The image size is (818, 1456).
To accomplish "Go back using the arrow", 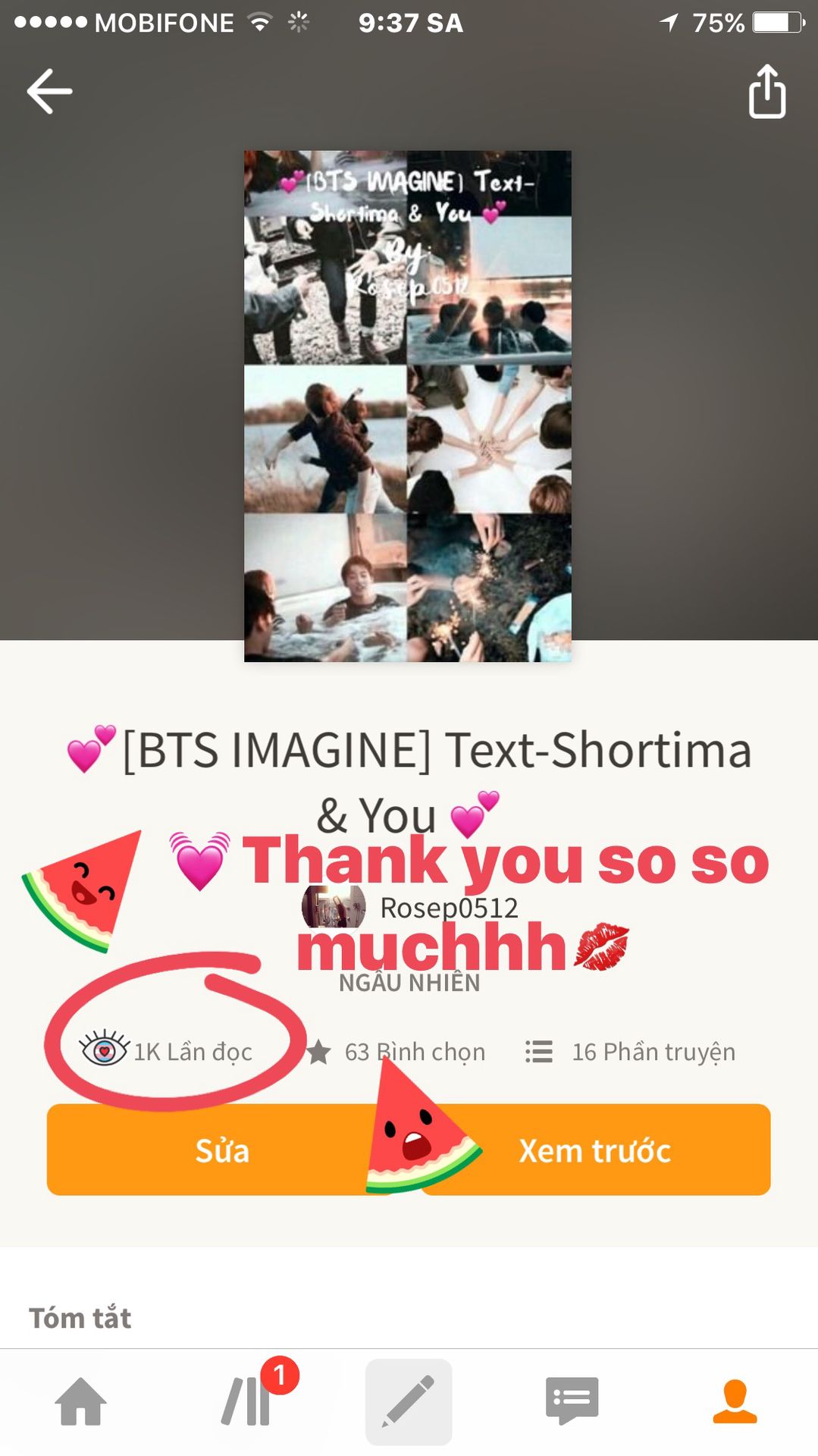I will 49,91.
